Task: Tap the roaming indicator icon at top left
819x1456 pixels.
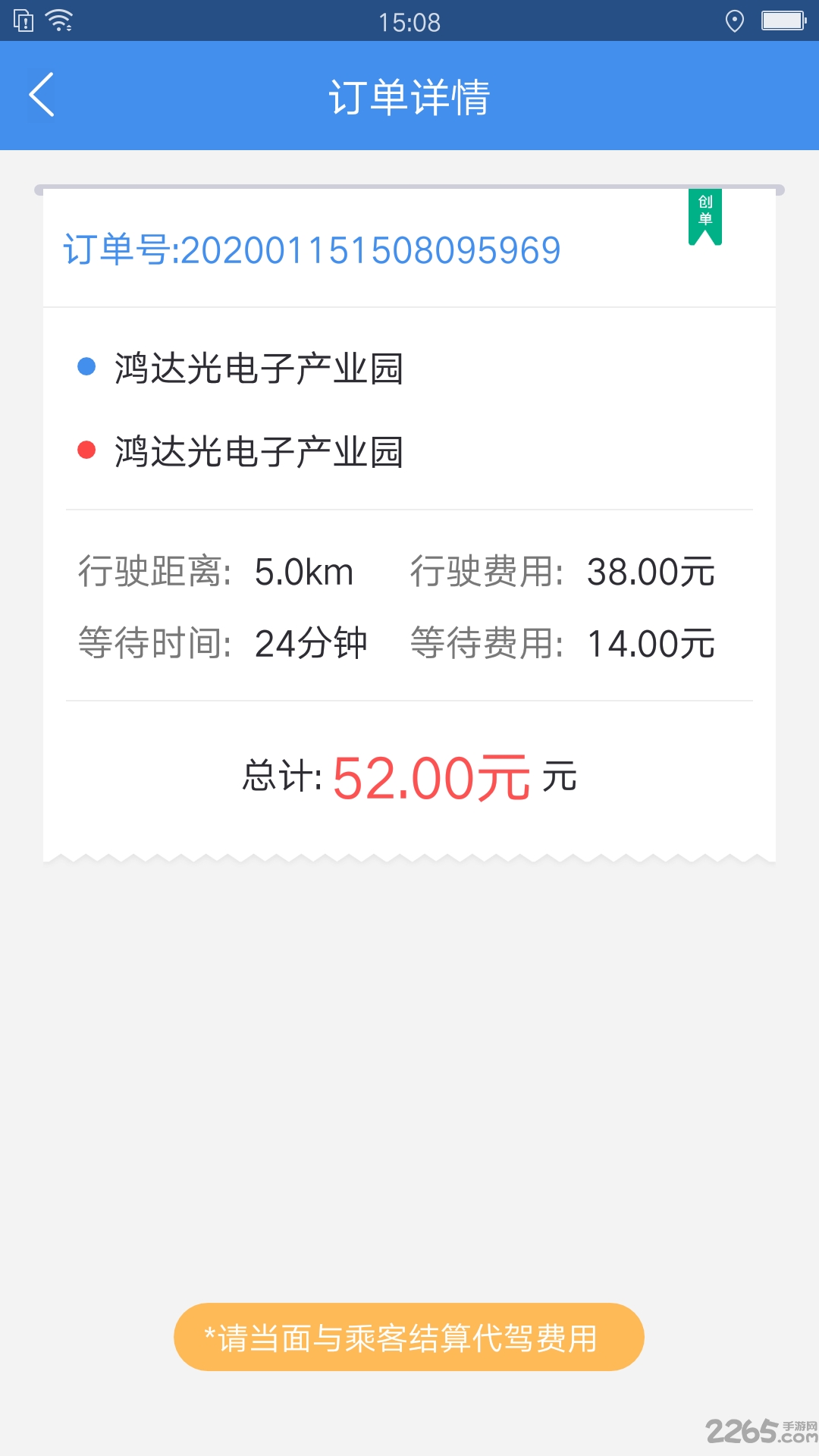Action: (x=23, y=20)
